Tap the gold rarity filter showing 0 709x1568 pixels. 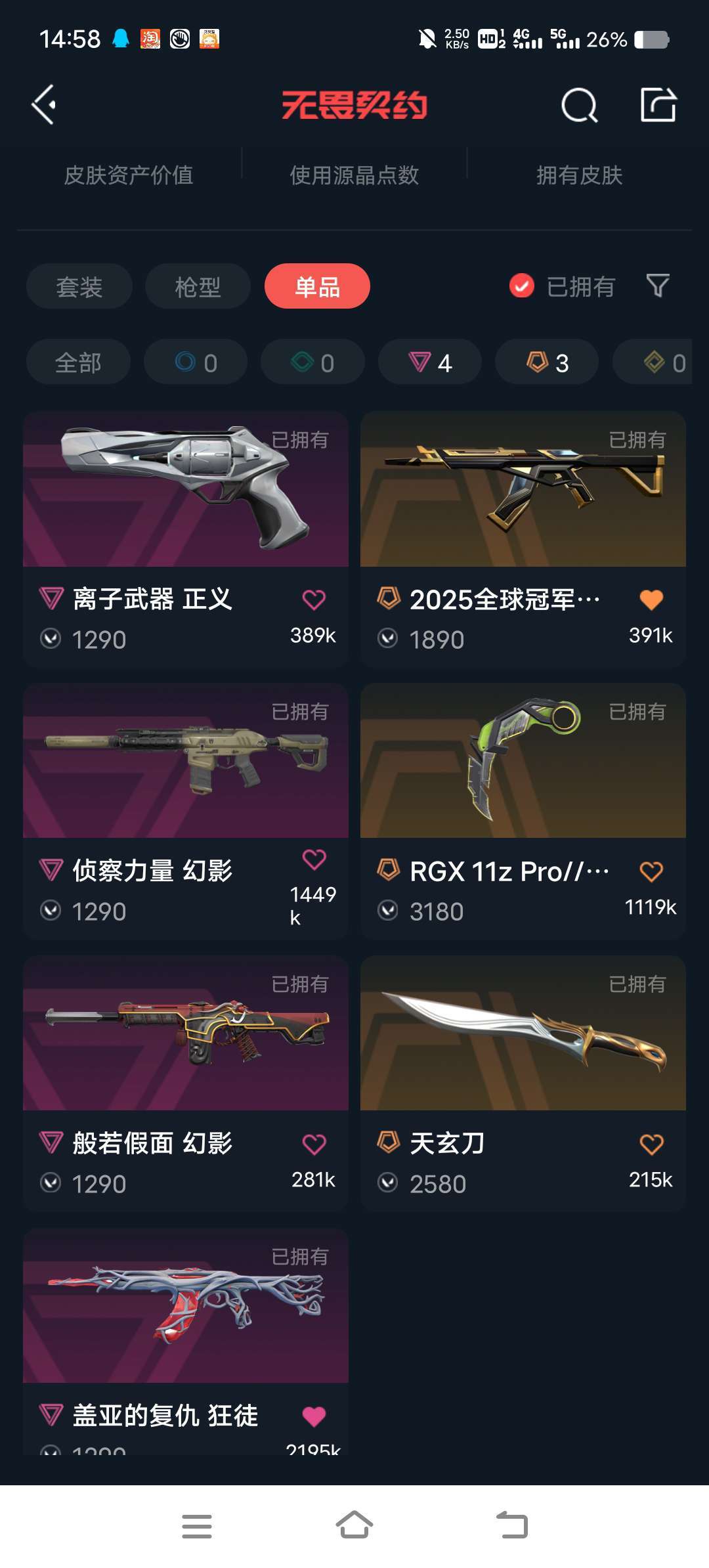[656, 362]
